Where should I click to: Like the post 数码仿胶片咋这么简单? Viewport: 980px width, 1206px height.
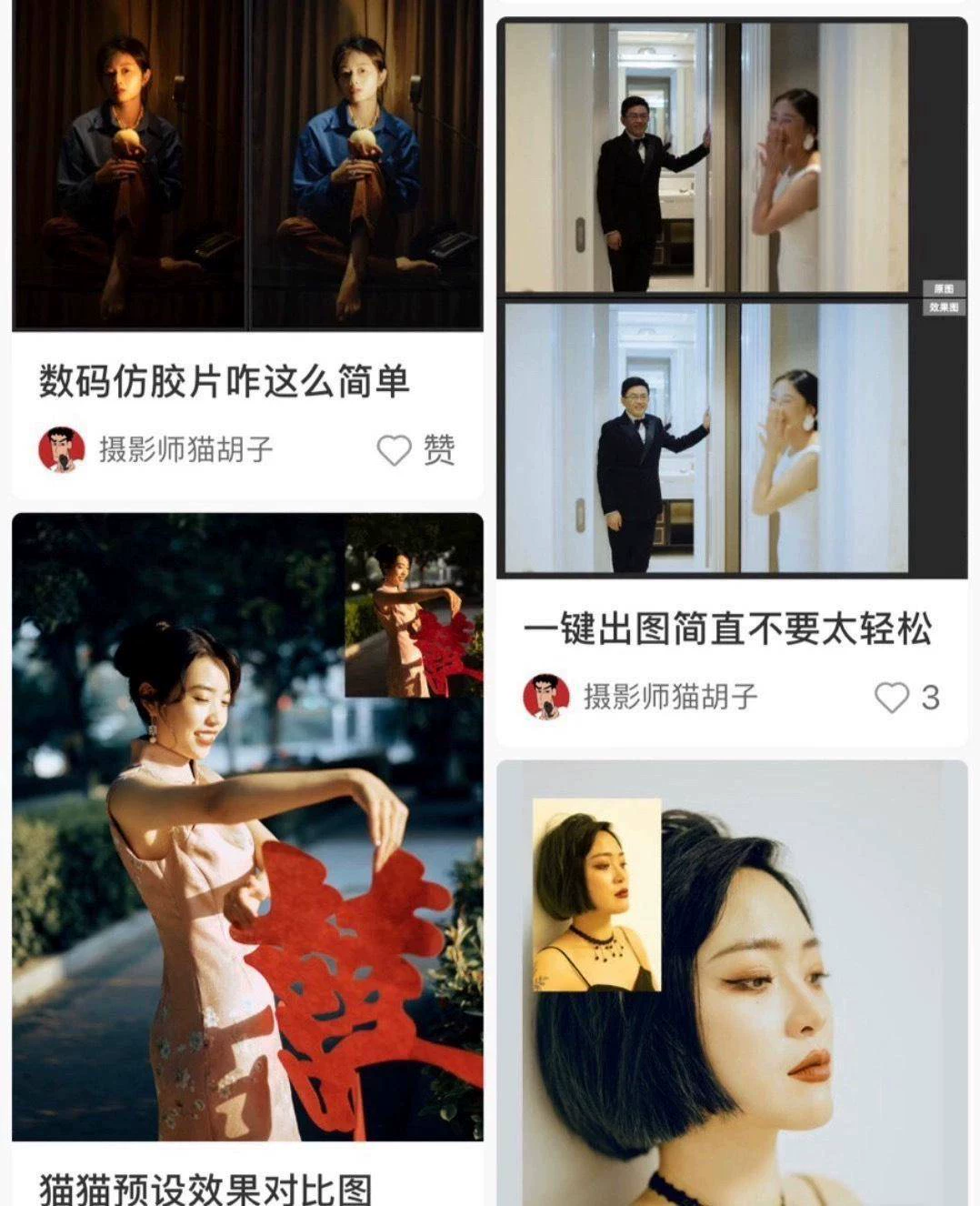pos(395,450)
